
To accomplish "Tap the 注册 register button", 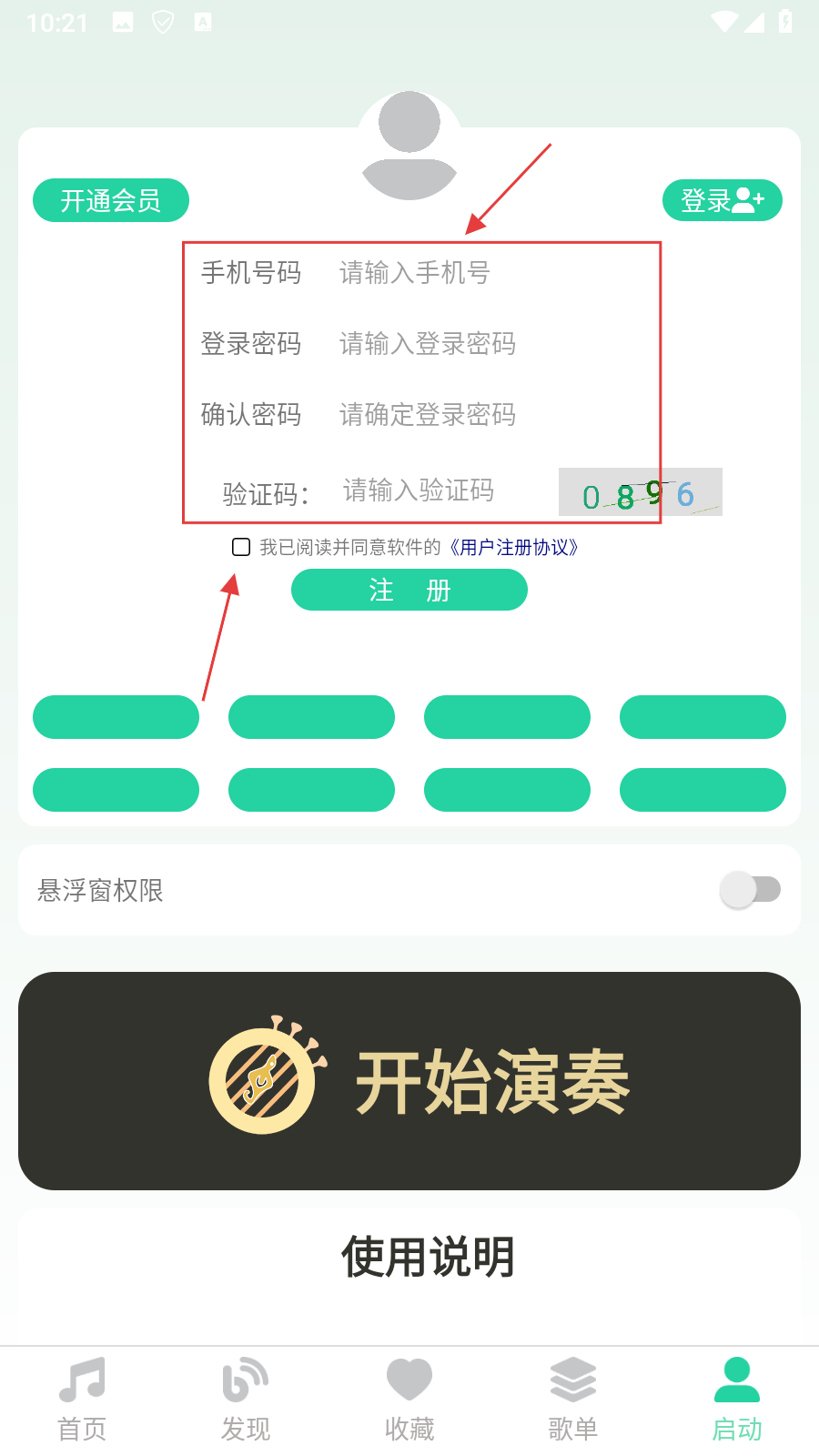I will tap(409, 590).
